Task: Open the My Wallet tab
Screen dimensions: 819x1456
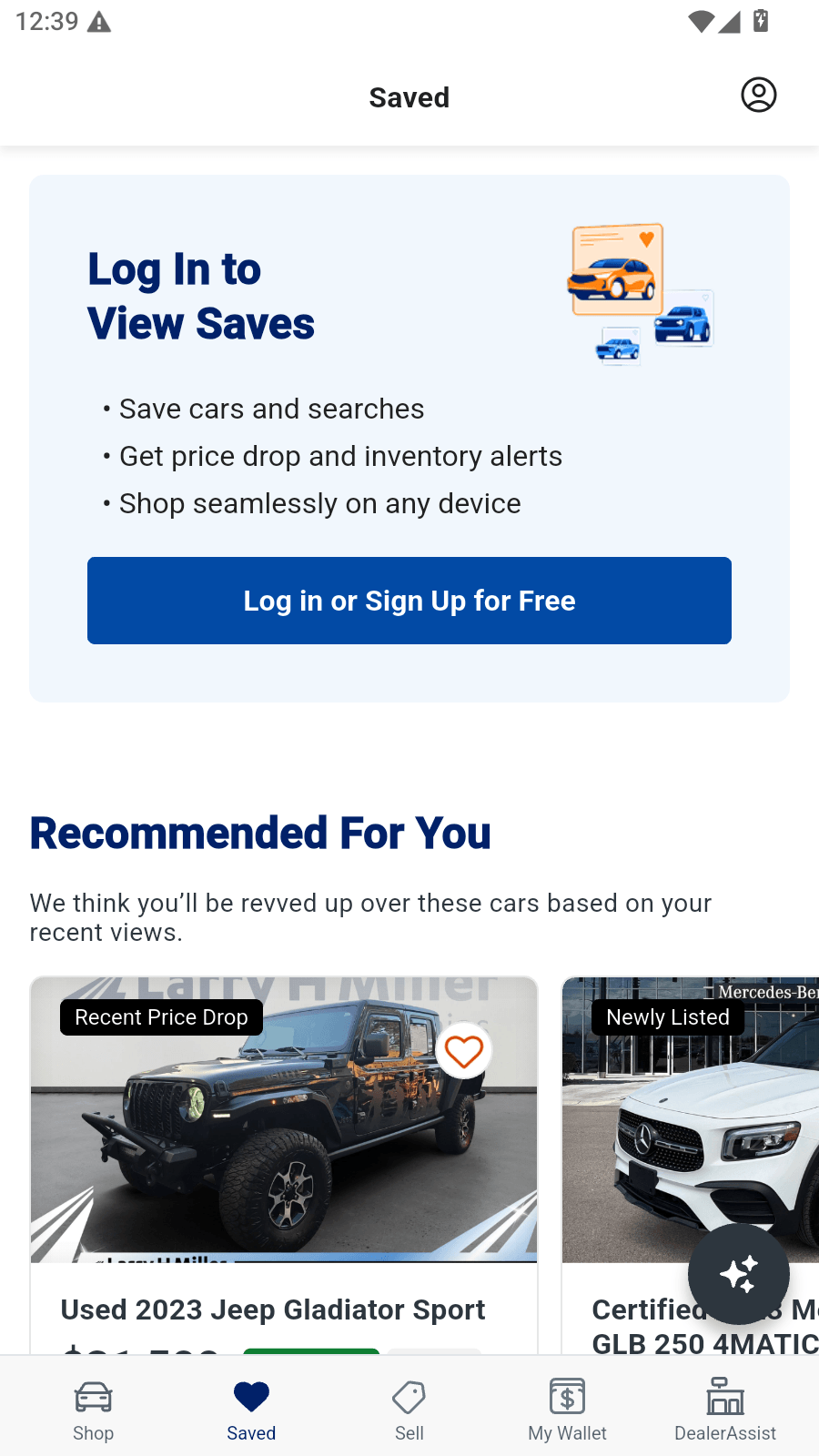Action: [x=568, y=1410]
